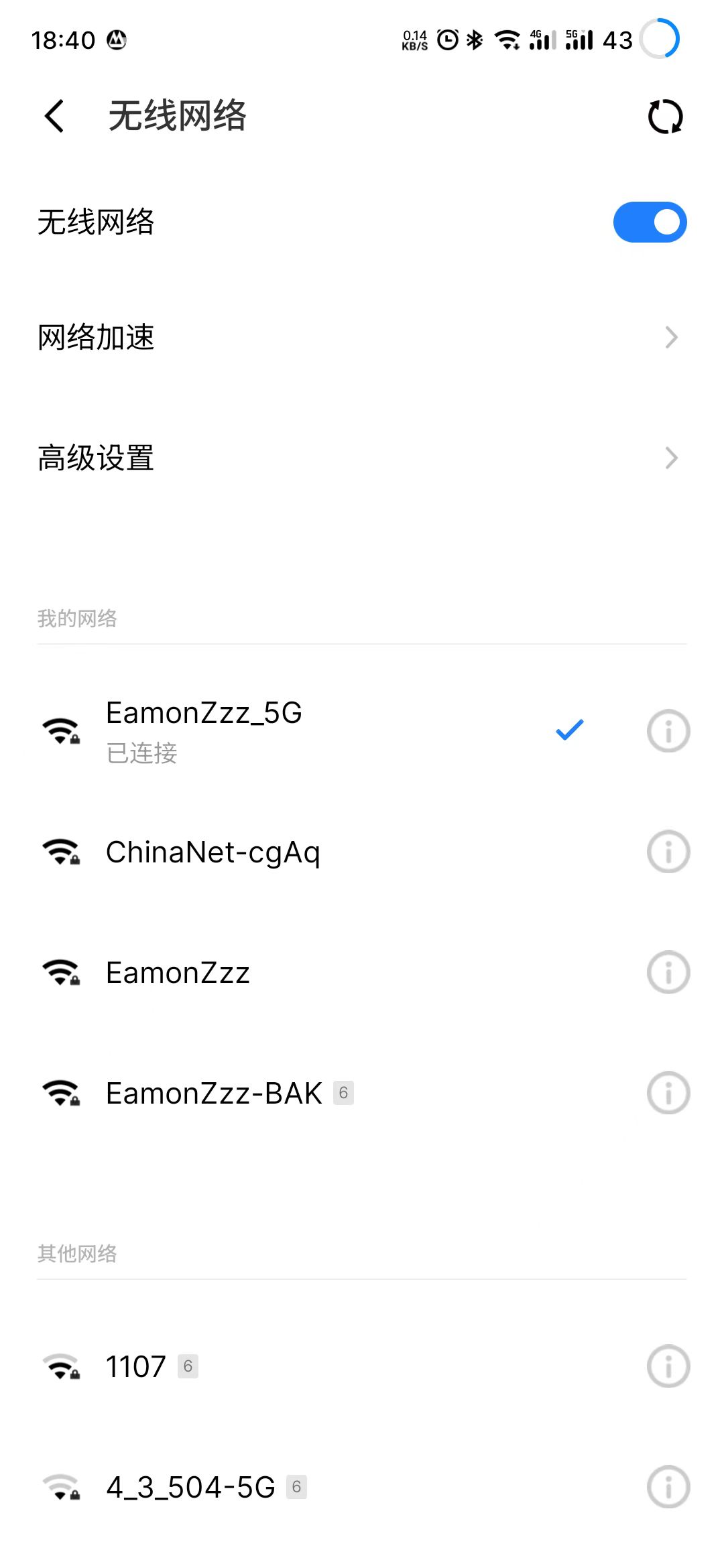Viewport: 724px width, 1568px height.
Task: View details for EamonZzz_5G
Action: click(668, 731)
